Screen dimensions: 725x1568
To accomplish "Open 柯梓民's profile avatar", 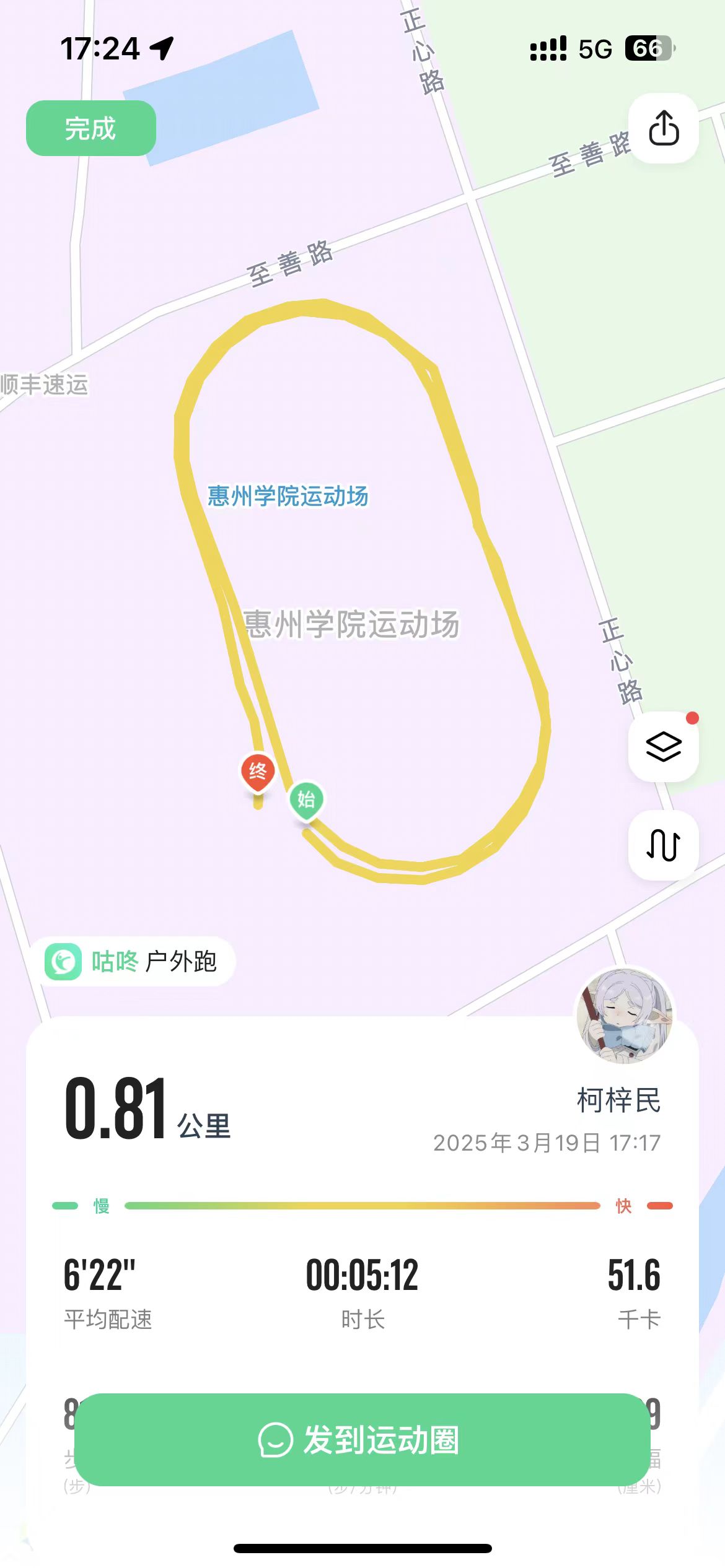I will (624, 1016).
